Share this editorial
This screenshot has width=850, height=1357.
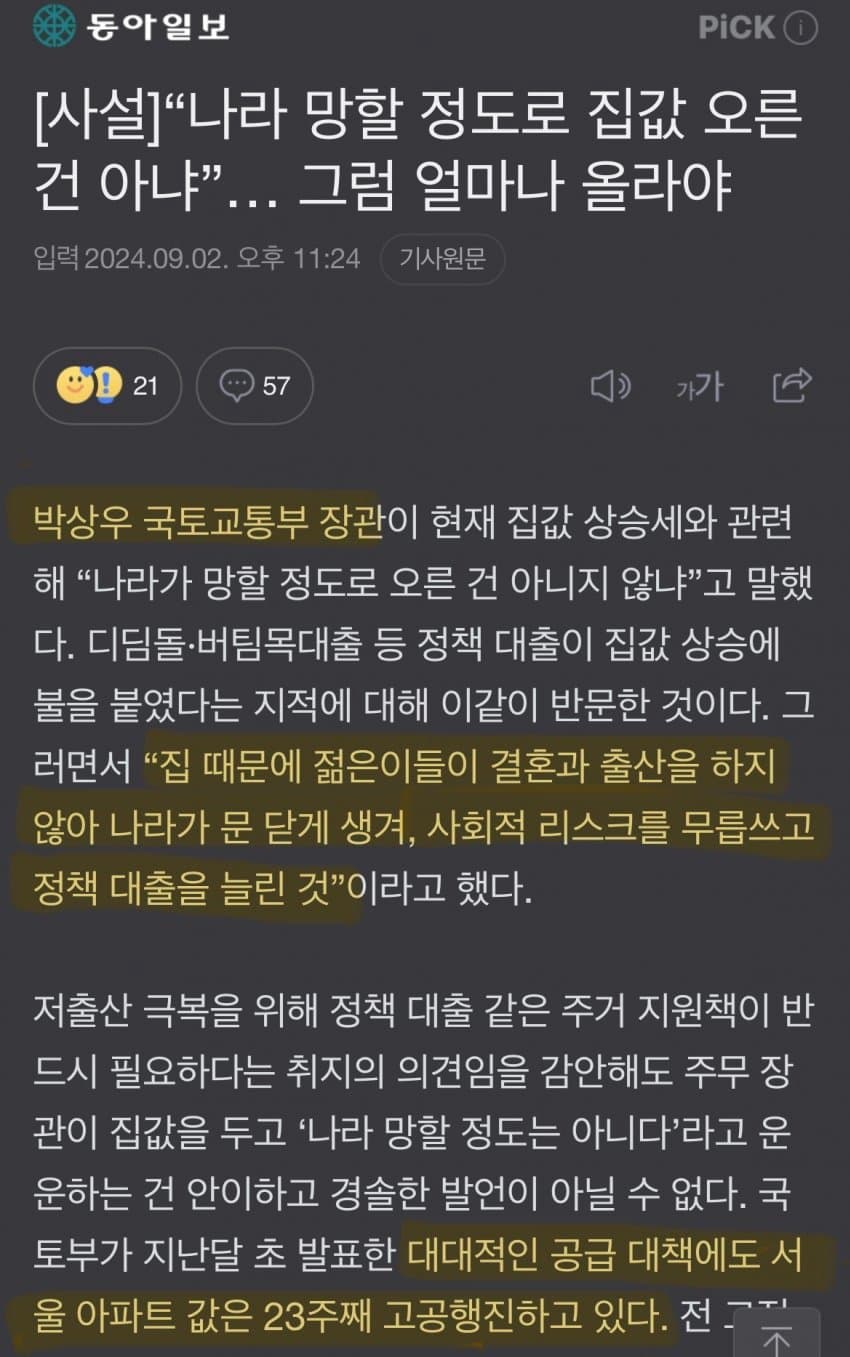[x=792, y=386]
